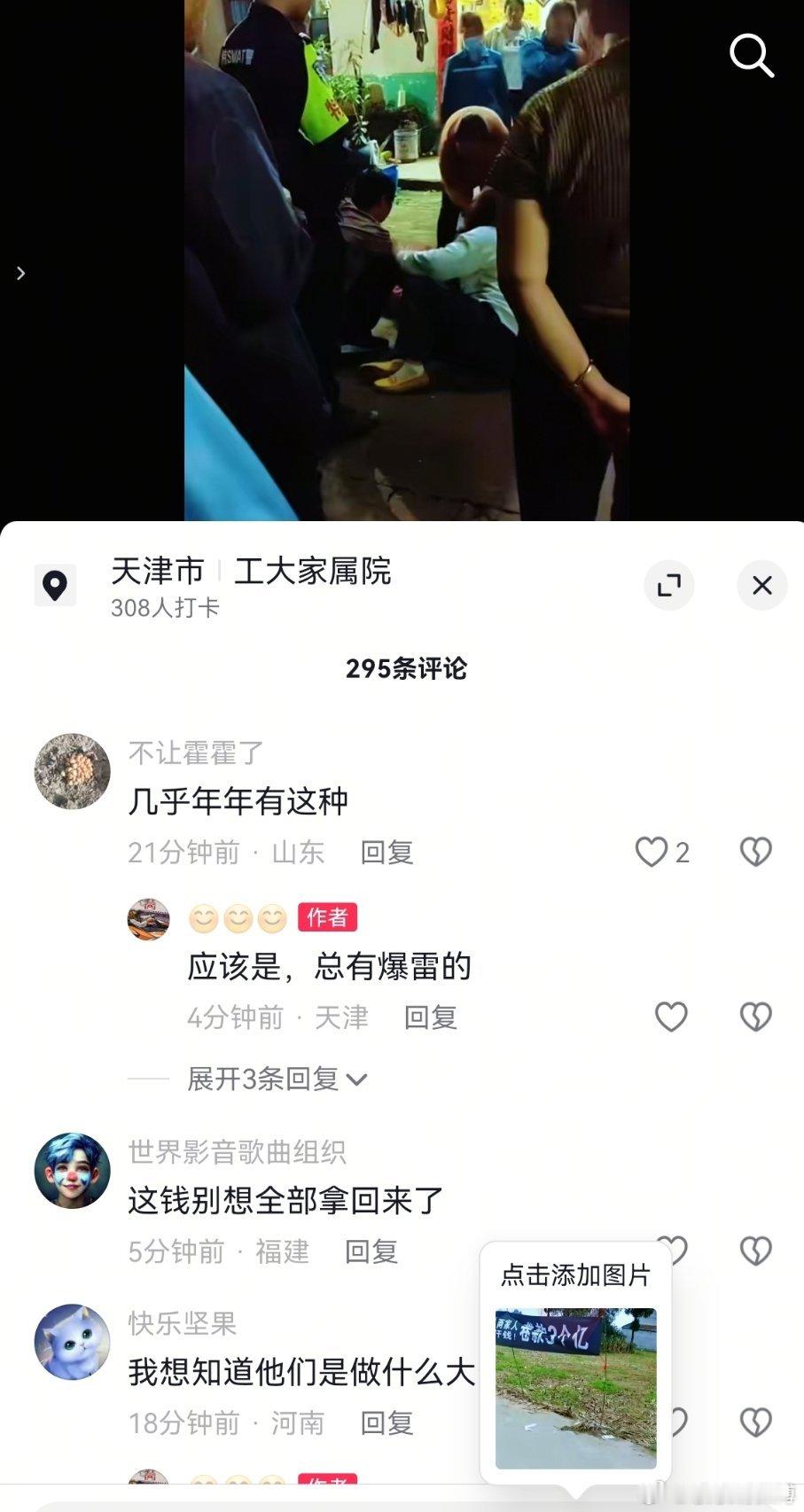Dislike the comment 几乎年年有这种
The width and height of the screenshot is (804, 1512).
[755, 852]
